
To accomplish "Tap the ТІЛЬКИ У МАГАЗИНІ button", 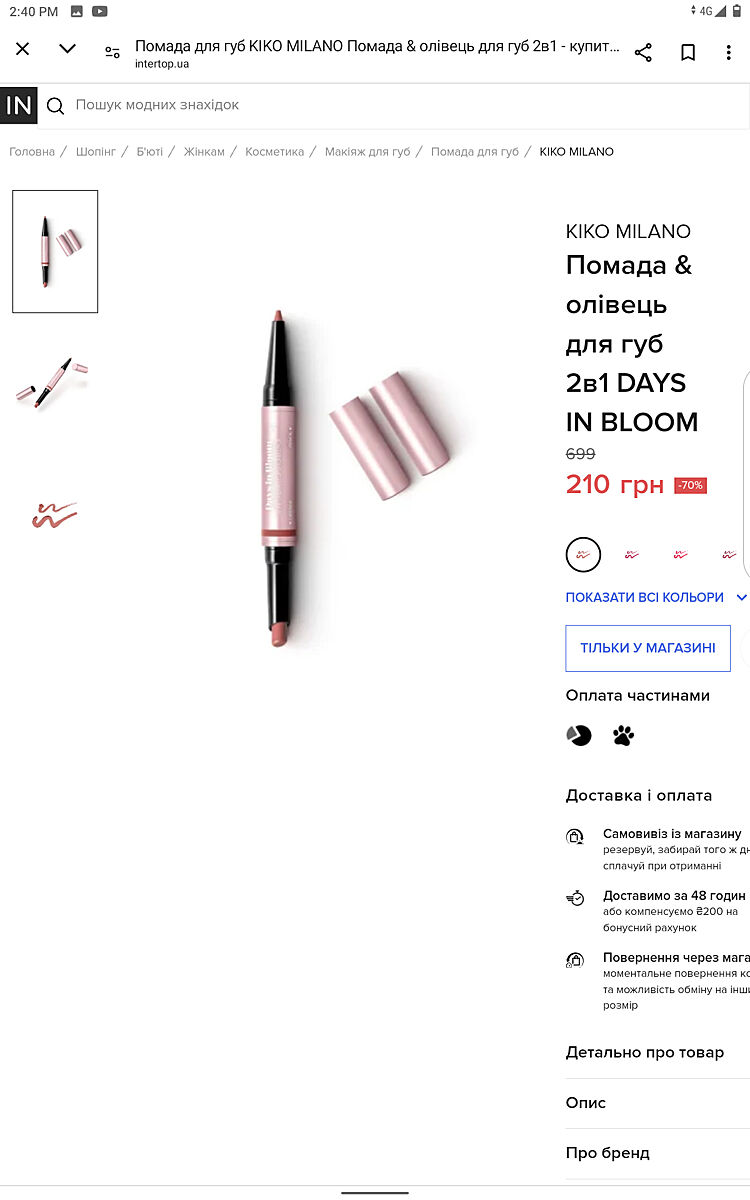I will click(647, 648).
